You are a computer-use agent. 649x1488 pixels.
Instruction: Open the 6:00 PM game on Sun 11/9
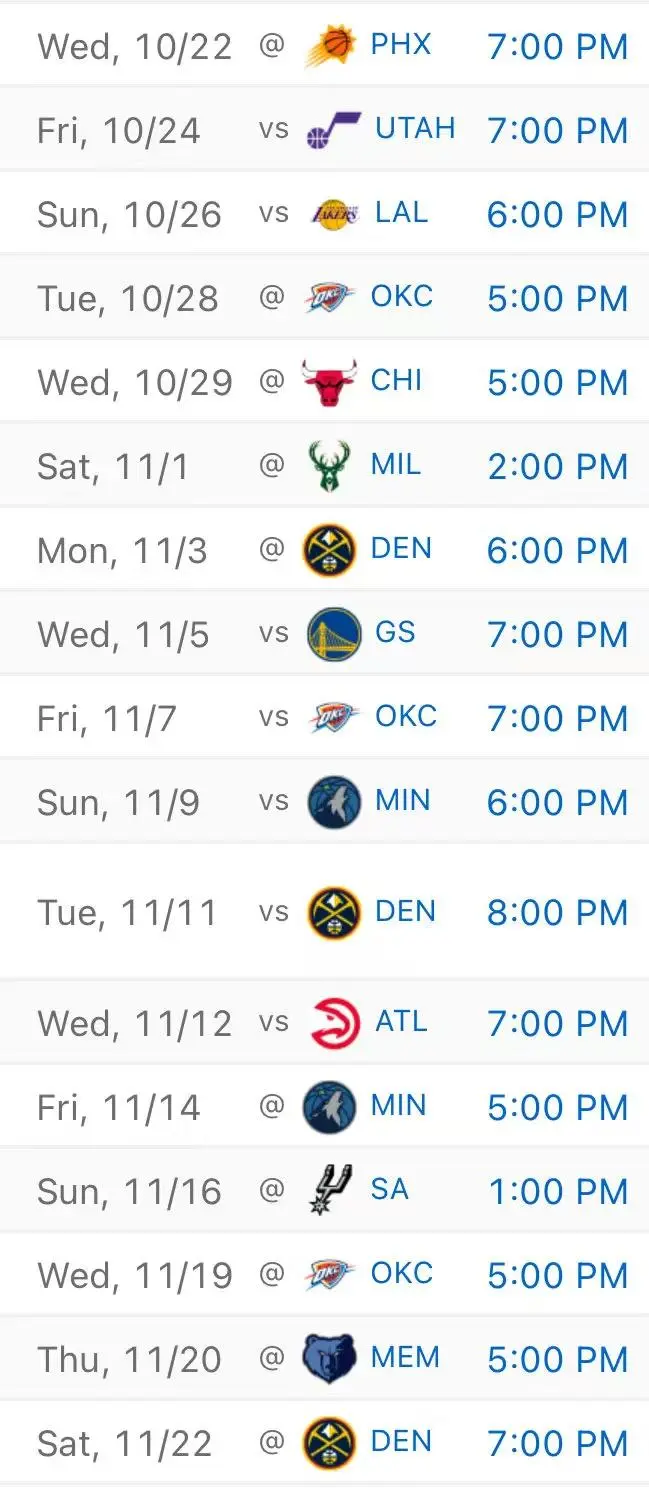(557, 803)
